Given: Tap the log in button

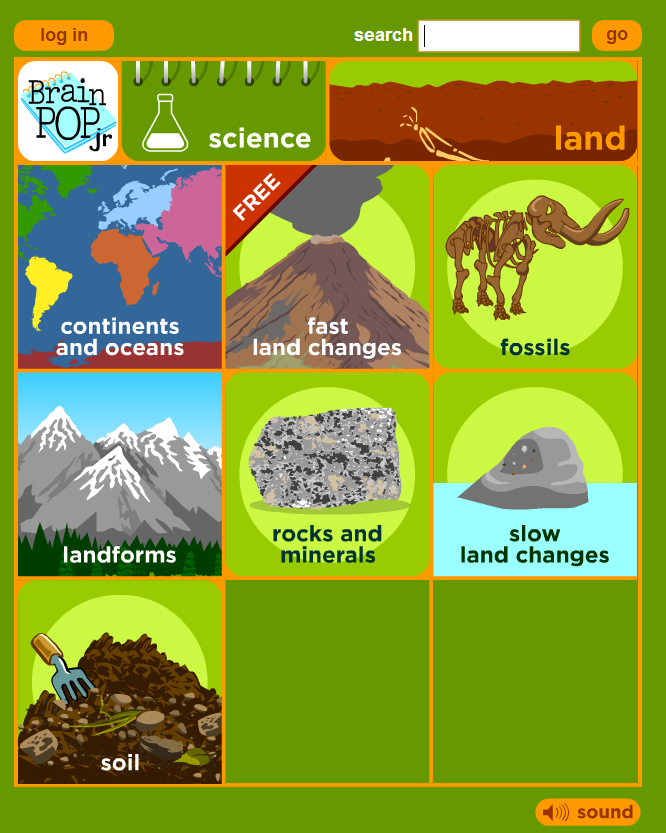Looking at the screenshot, I should [64, 36].
